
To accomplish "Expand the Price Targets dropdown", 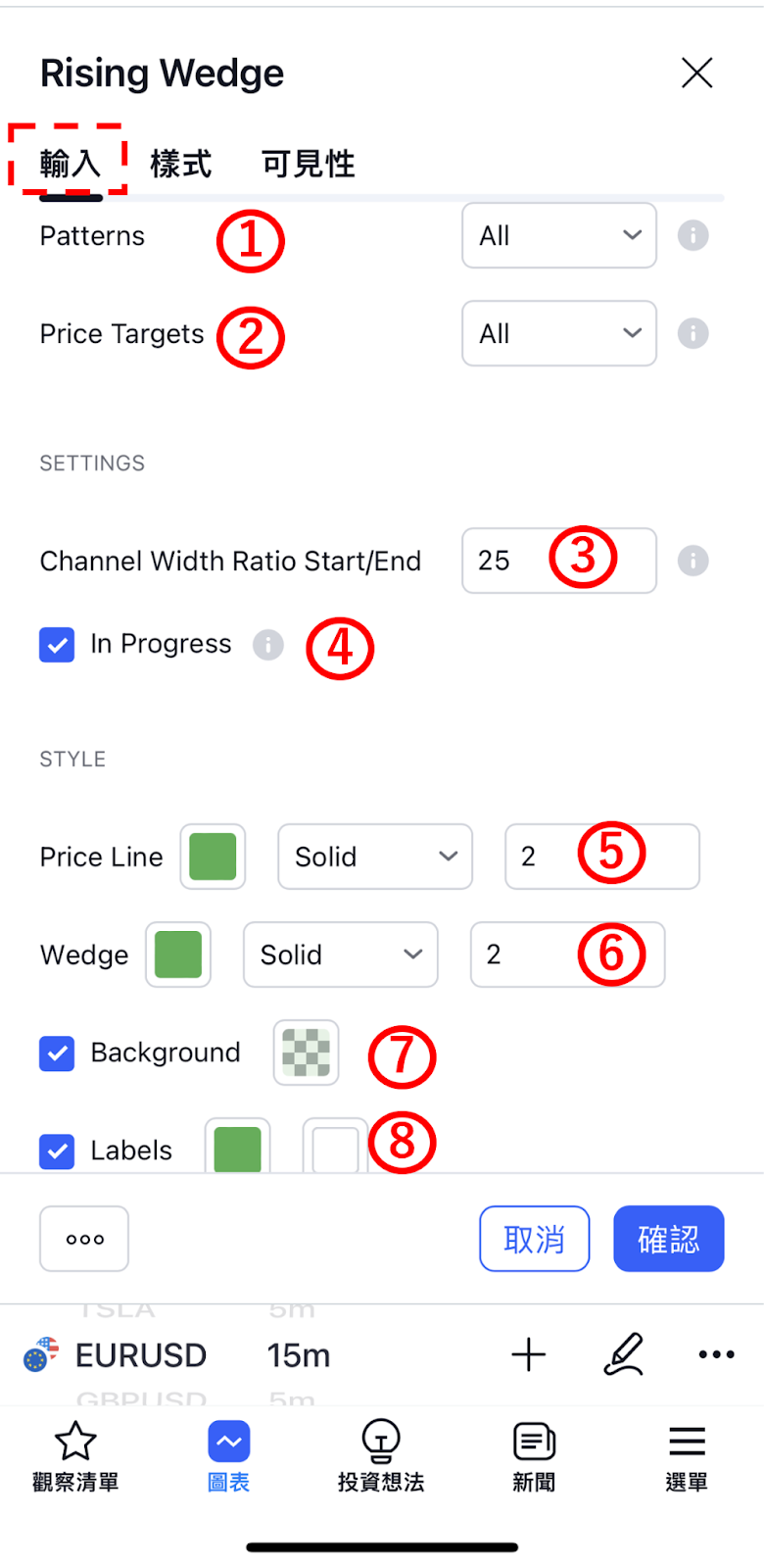I will (x=559, y=333).
